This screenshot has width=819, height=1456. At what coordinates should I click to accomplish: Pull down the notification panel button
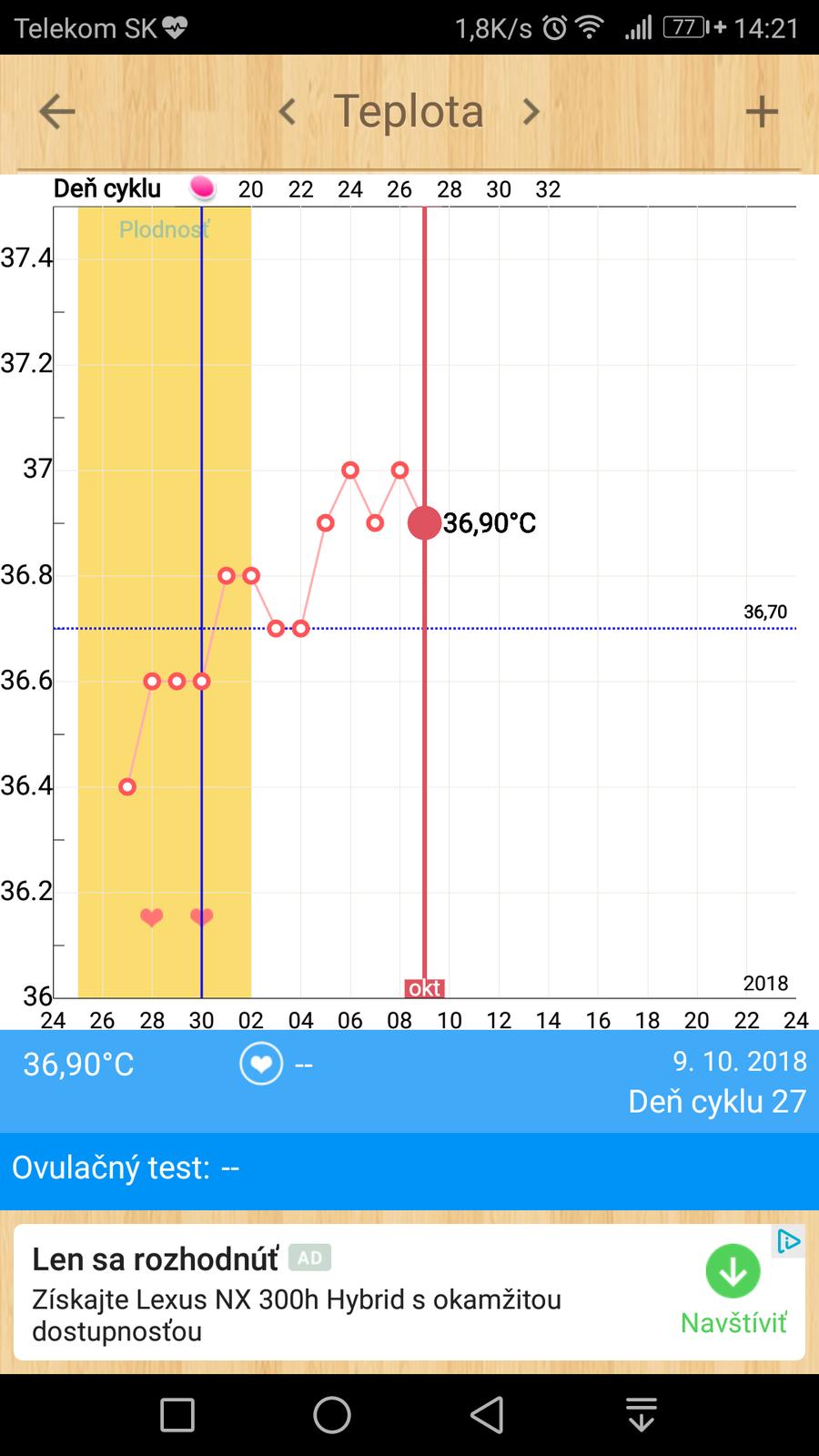point(642,1415)
